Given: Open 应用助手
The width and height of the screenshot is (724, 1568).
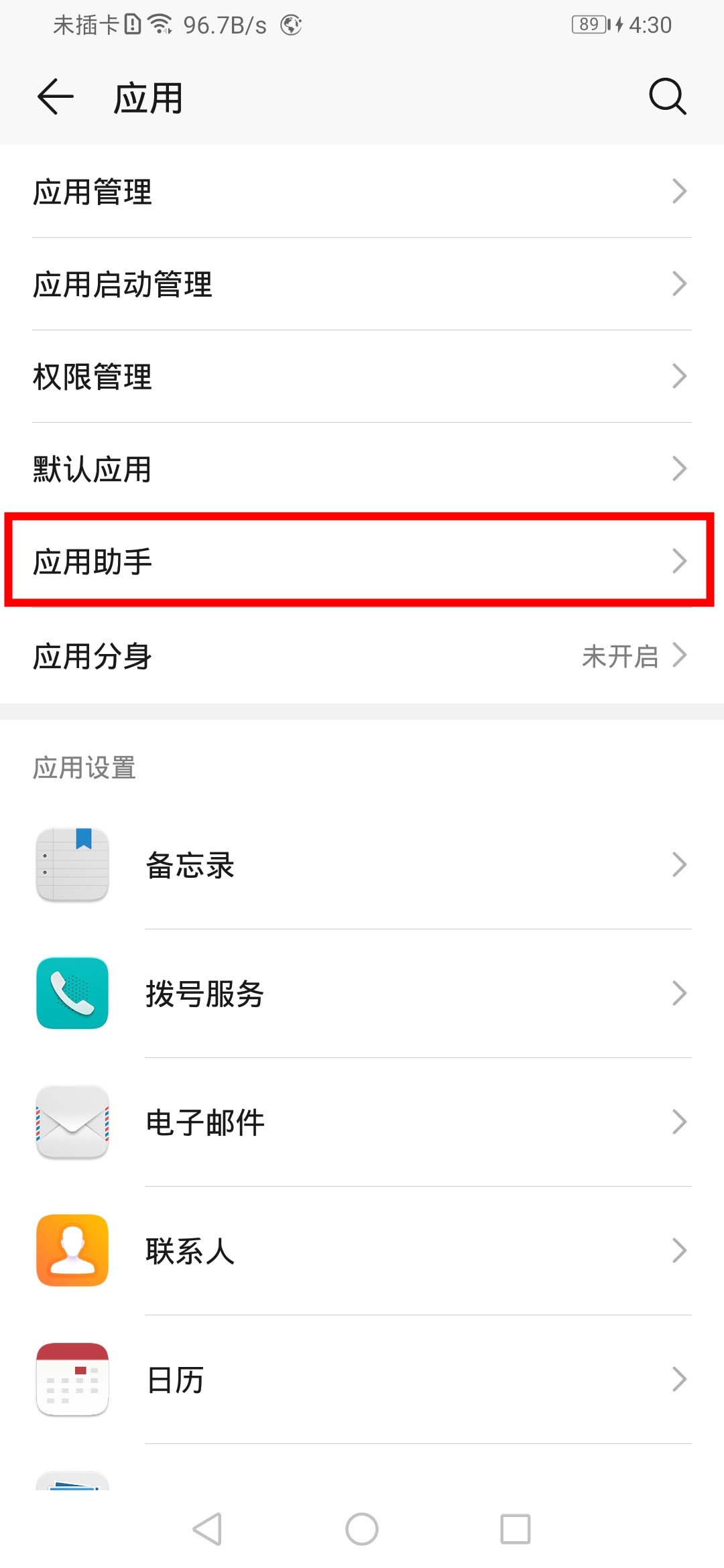Looking at the screenshot, I should 362,562.
